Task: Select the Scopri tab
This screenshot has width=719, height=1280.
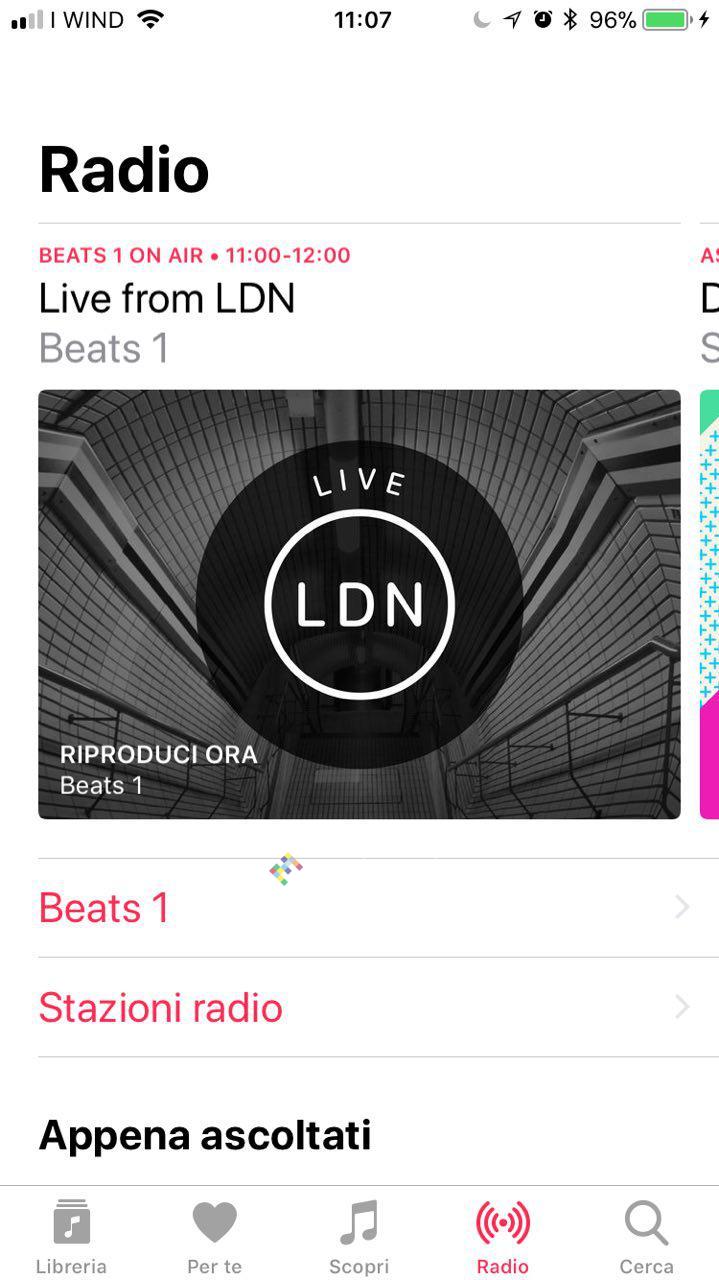Action: pyautogui.click(x=359, y=1236)
